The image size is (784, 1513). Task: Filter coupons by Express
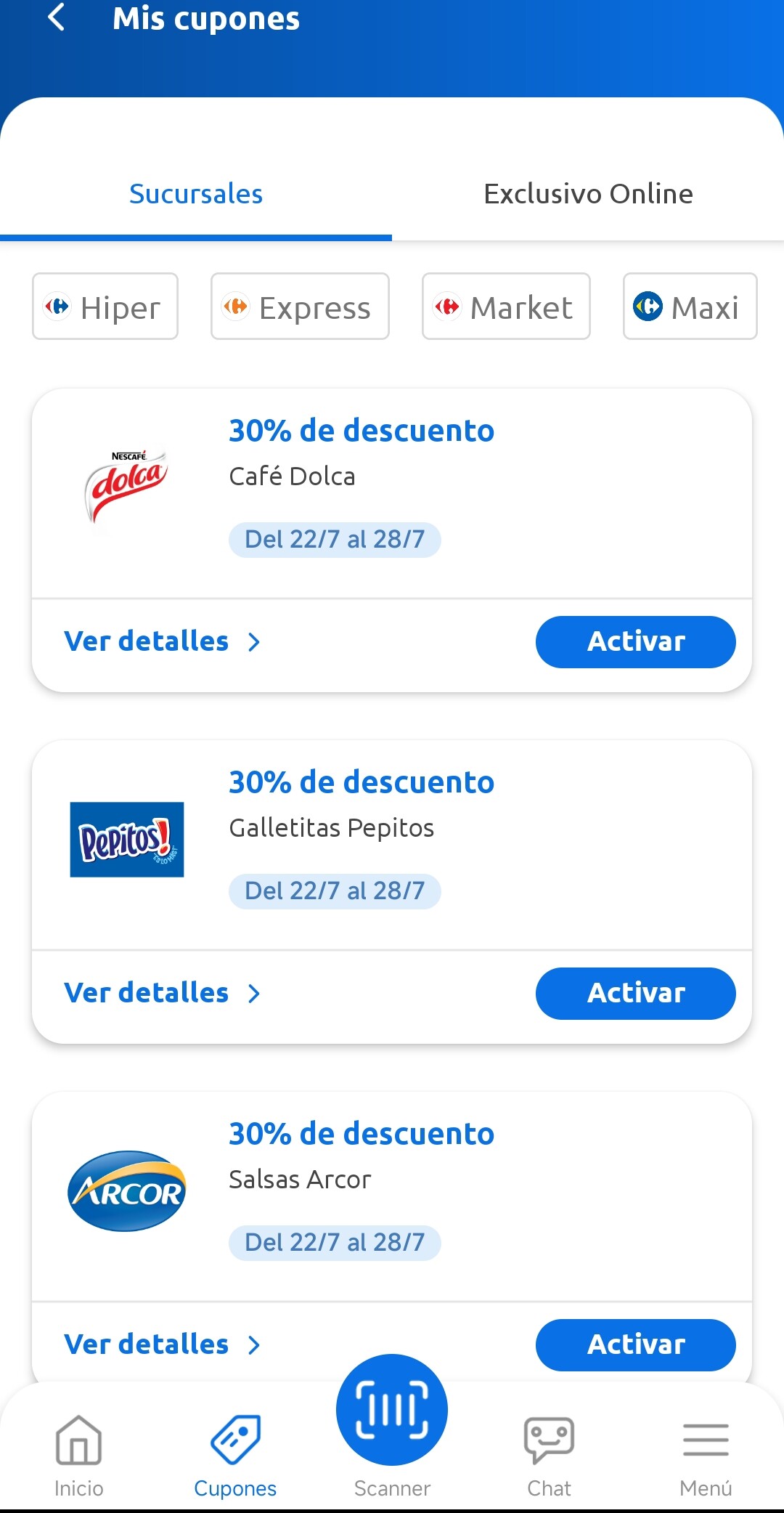pyautogui.click(x=300, y=307)
